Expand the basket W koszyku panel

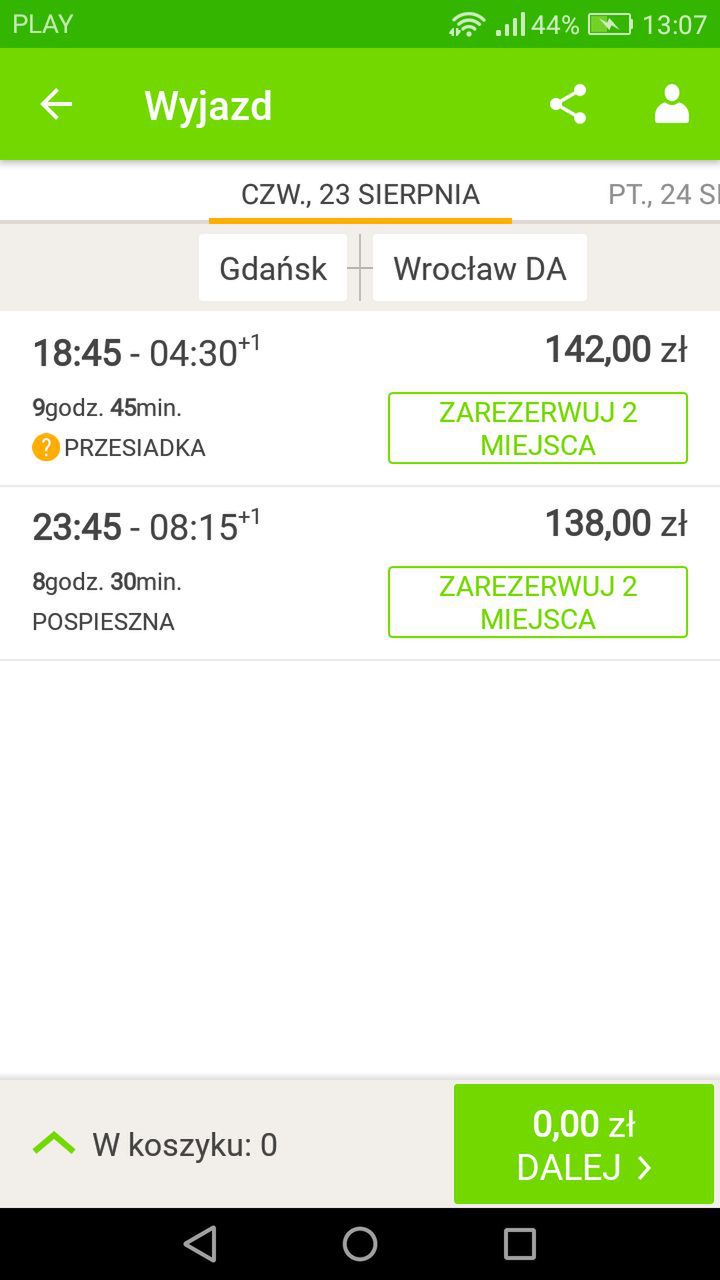pos(155,1144)
